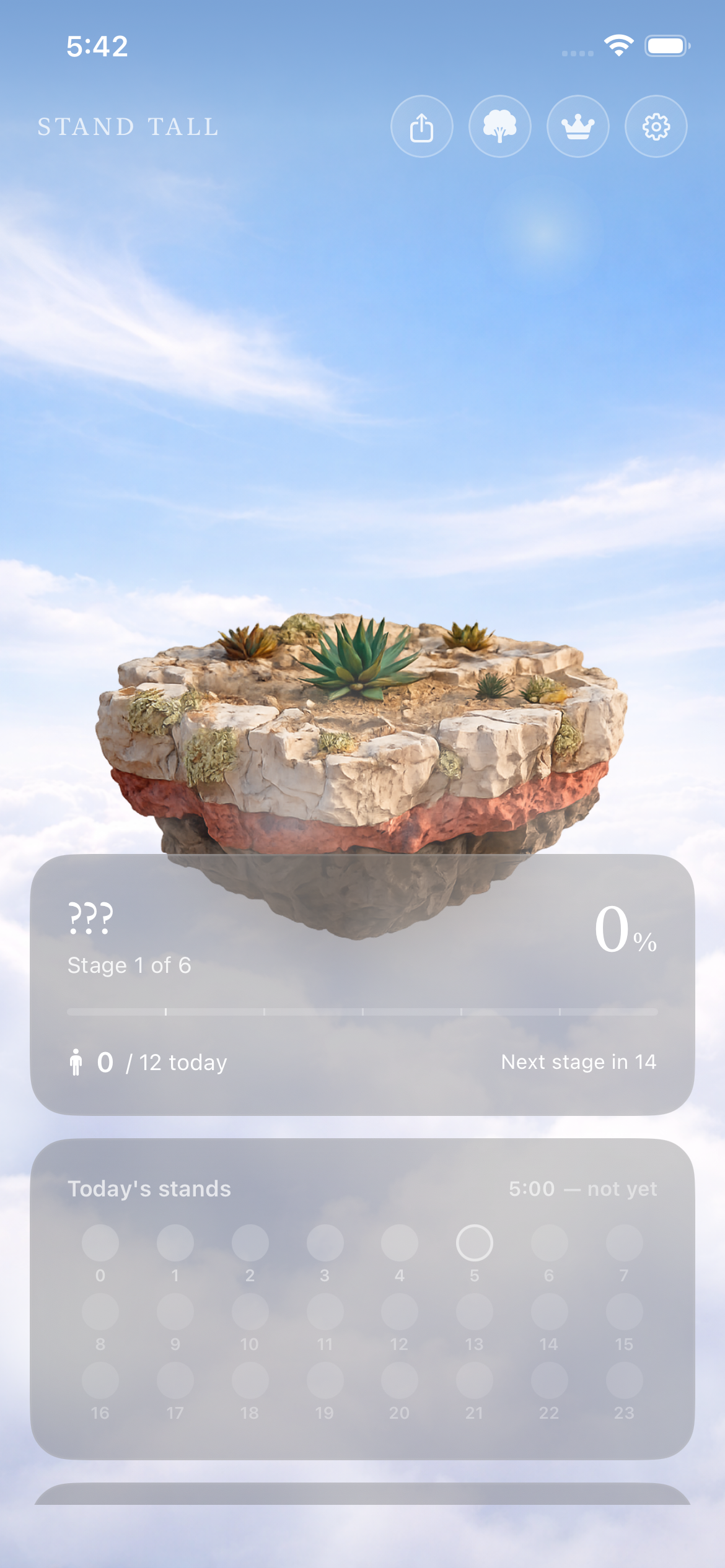725x1568 pixels.
Task: Open the stage progress card
Action: 362,985
